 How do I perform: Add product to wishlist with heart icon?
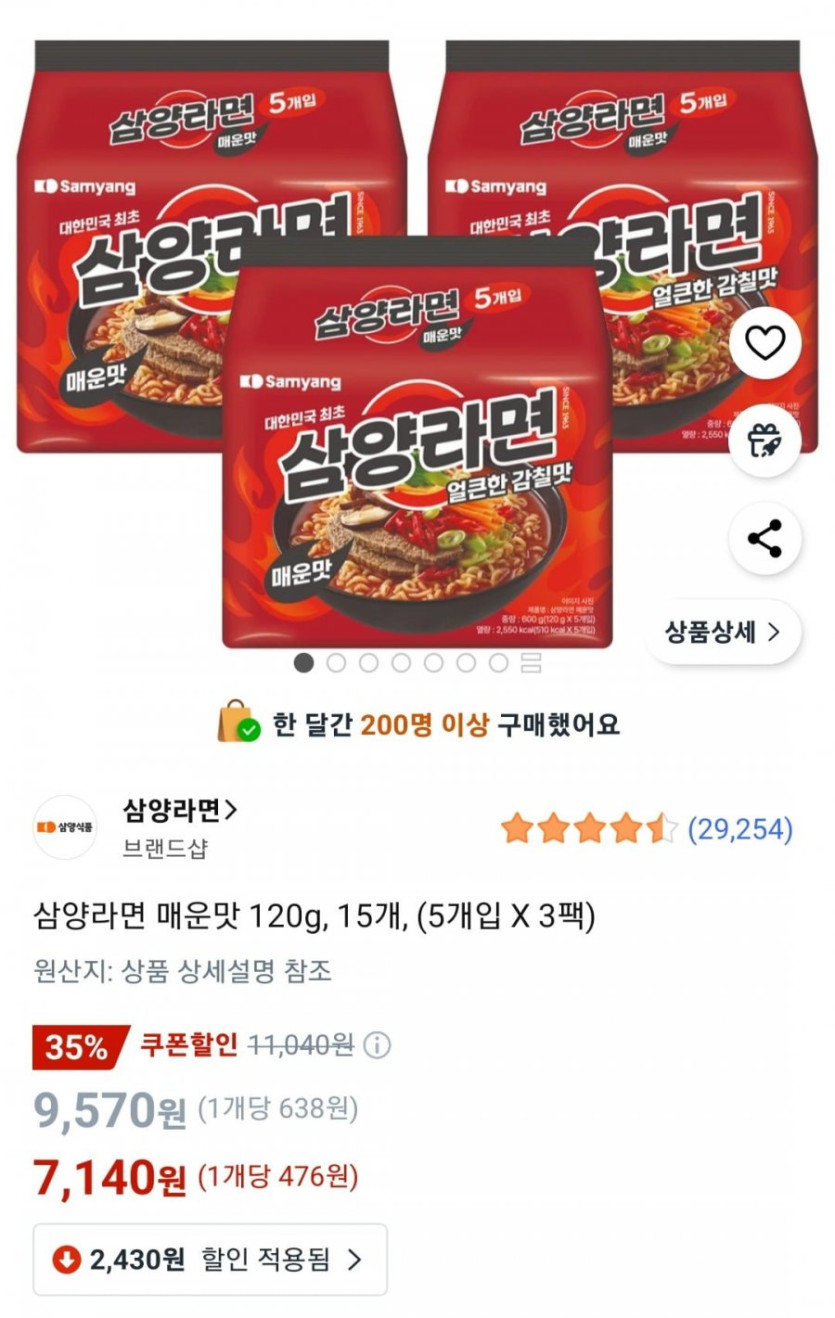tap(765, 344)
